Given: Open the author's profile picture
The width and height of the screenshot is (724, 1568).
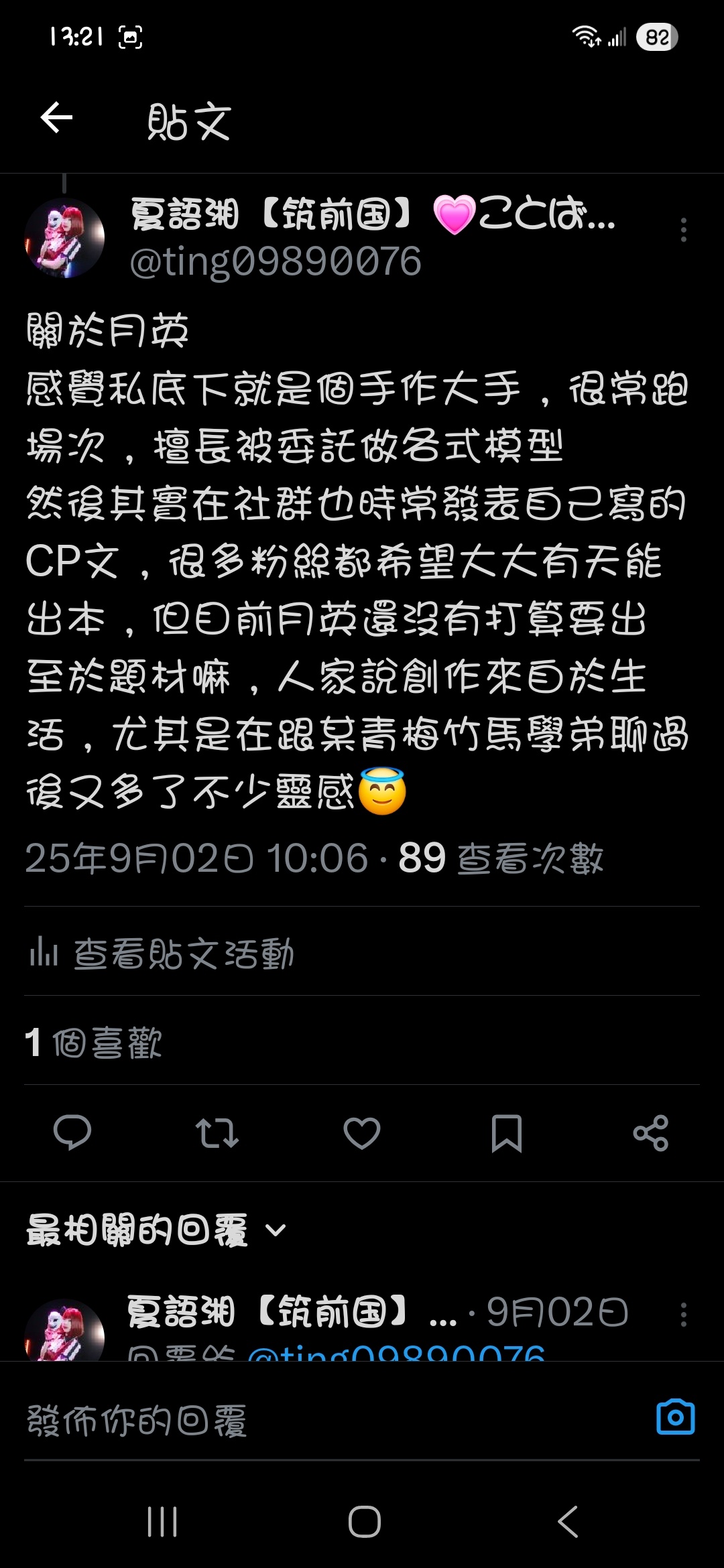Looking at the screenshot, I should (64, 238).
